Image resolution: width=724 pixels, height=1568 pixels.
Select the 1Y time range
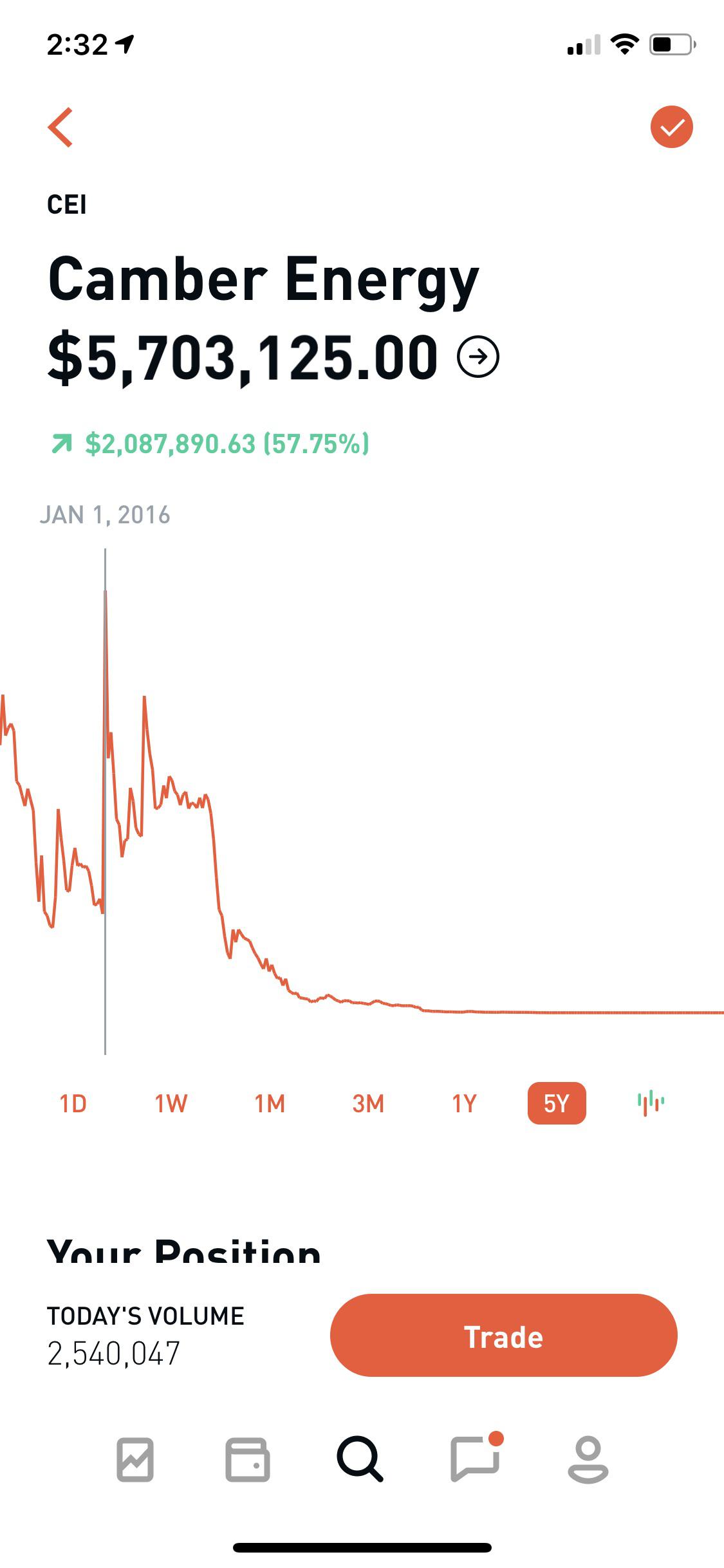465,1103
